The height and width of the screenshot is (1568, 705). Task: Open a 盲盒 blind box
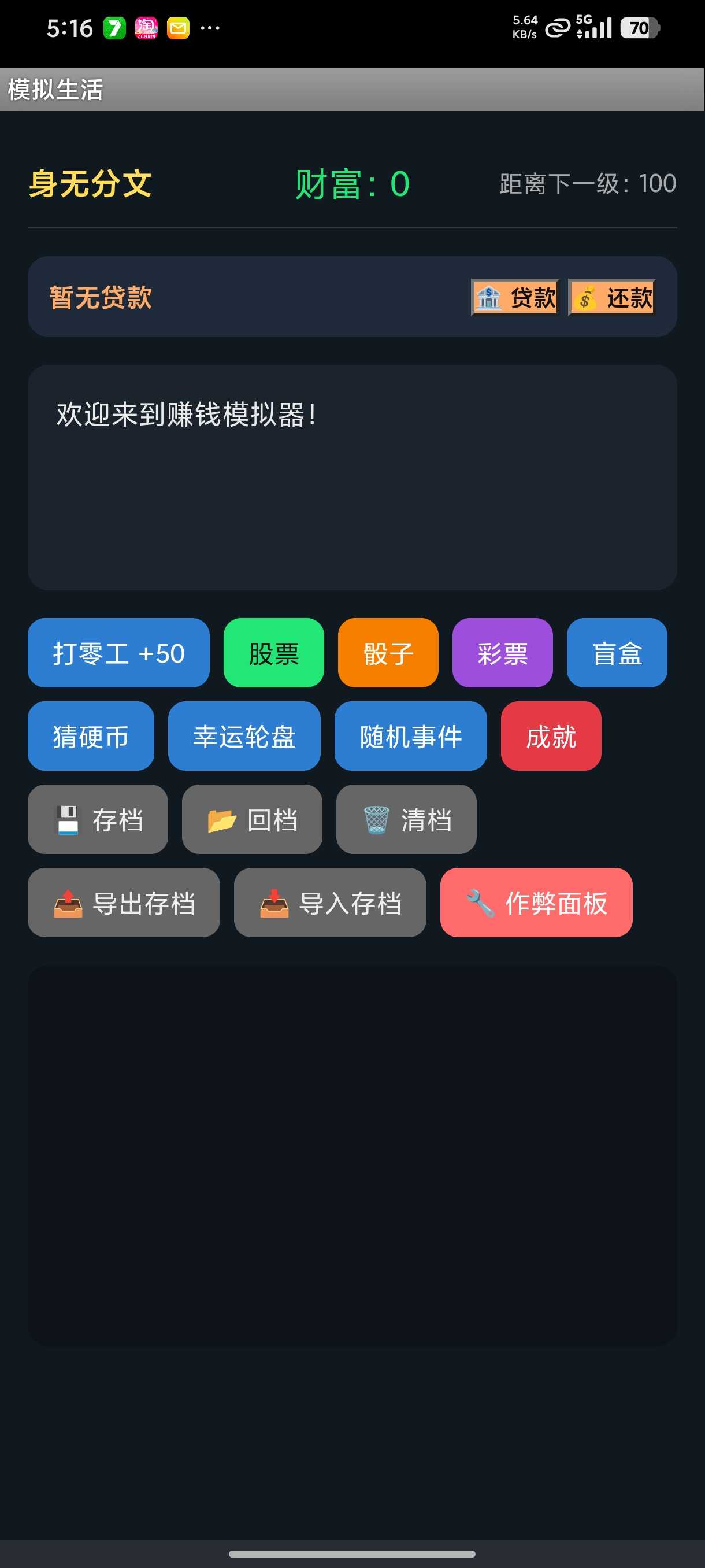pyautogui.click(x=617, y=653)
